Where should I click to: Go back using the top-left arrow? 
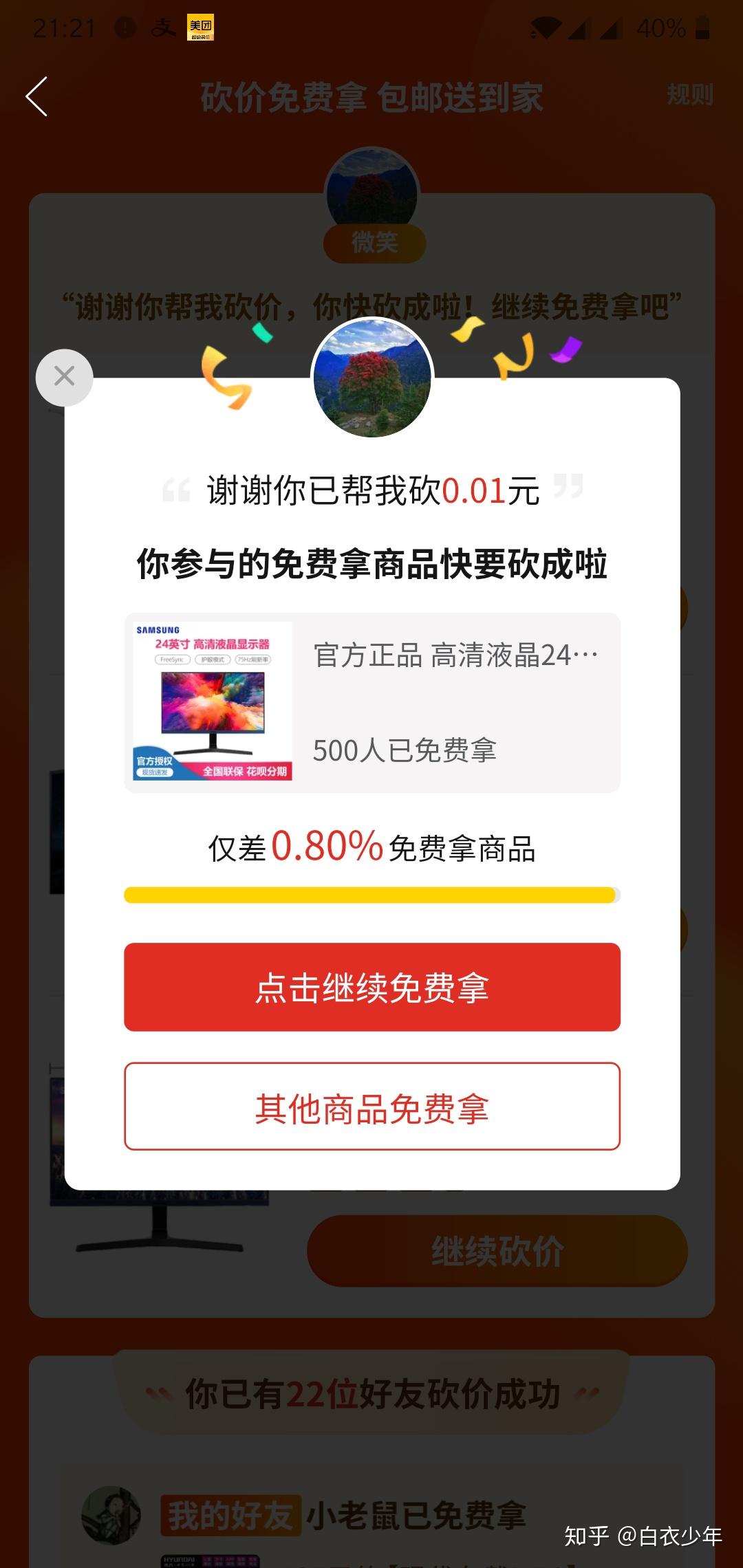[x=37, y=96]
